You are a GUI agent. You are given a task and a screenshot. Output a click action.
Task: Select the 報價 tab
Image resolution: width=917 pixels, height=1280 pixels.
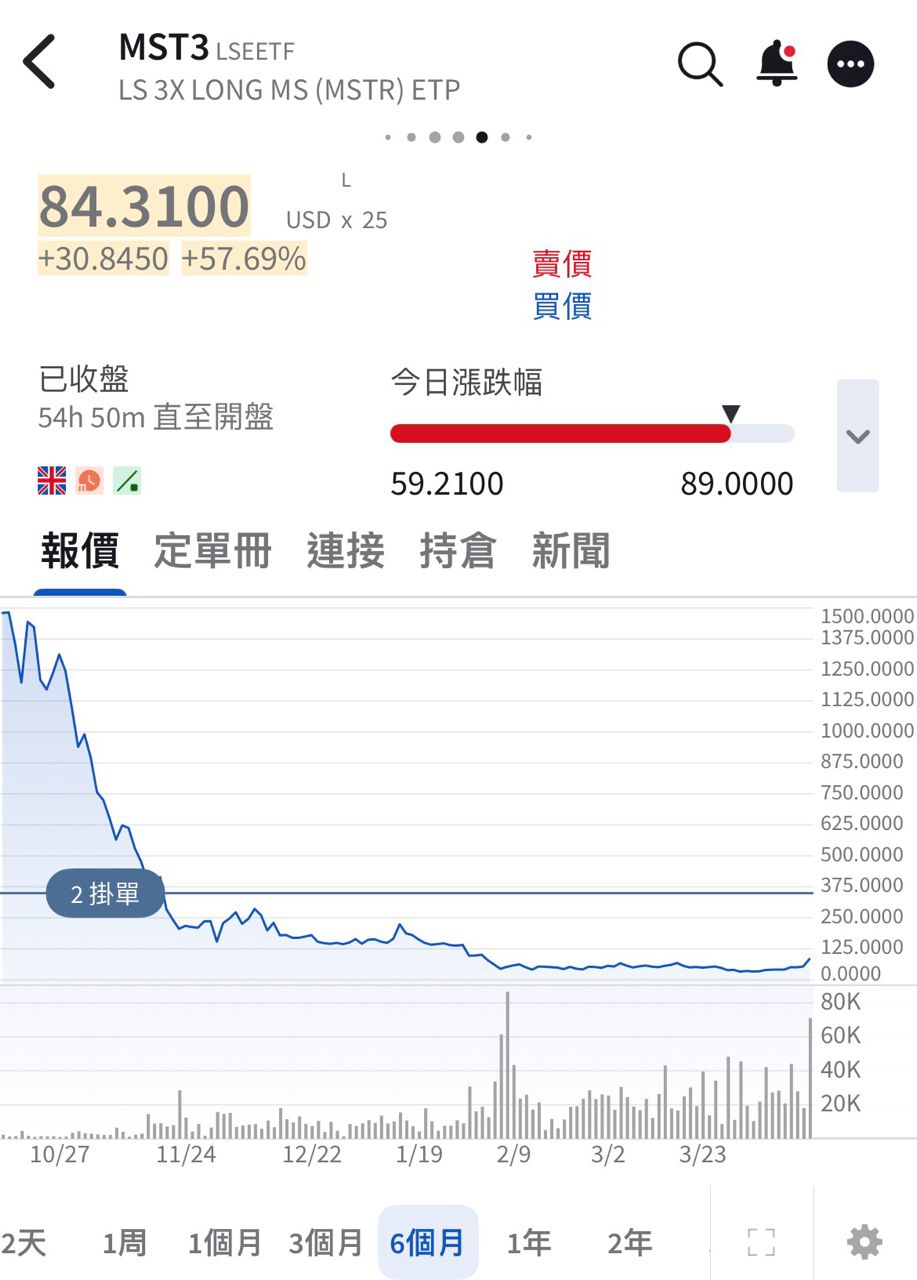(x=80, y=551)
